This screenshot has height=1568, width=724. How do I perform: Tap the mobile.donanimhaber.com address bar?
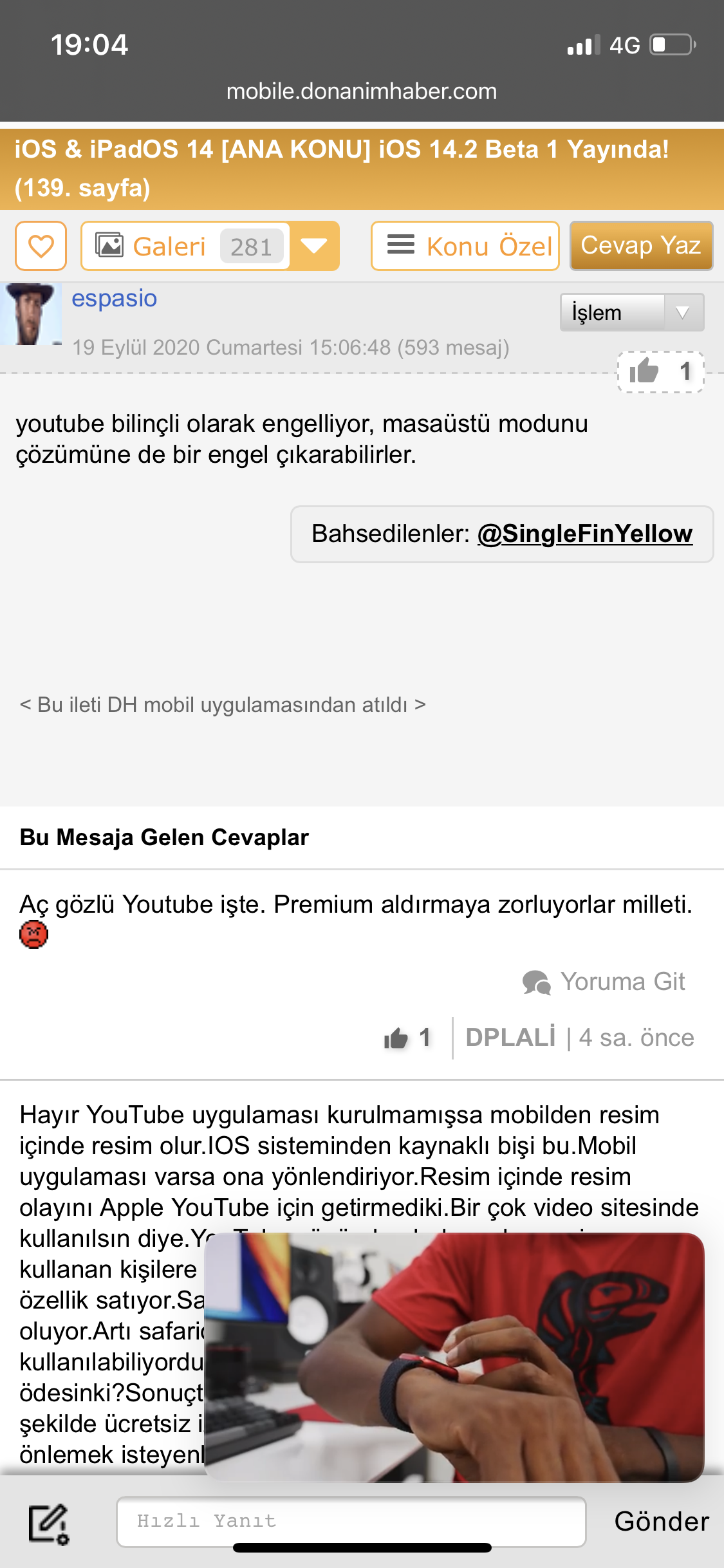[362, 91]
